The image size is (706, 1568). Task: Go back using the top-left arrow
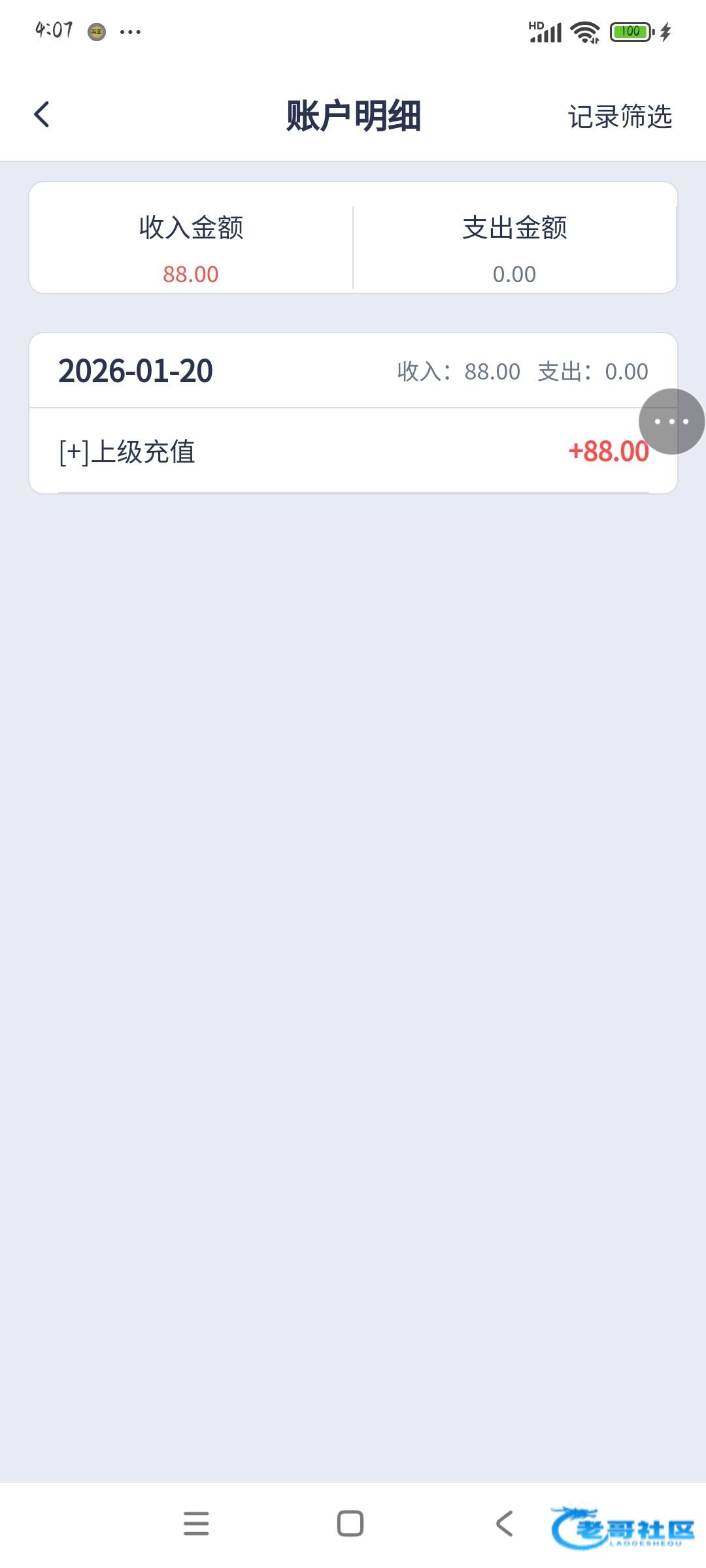[42, 115]
